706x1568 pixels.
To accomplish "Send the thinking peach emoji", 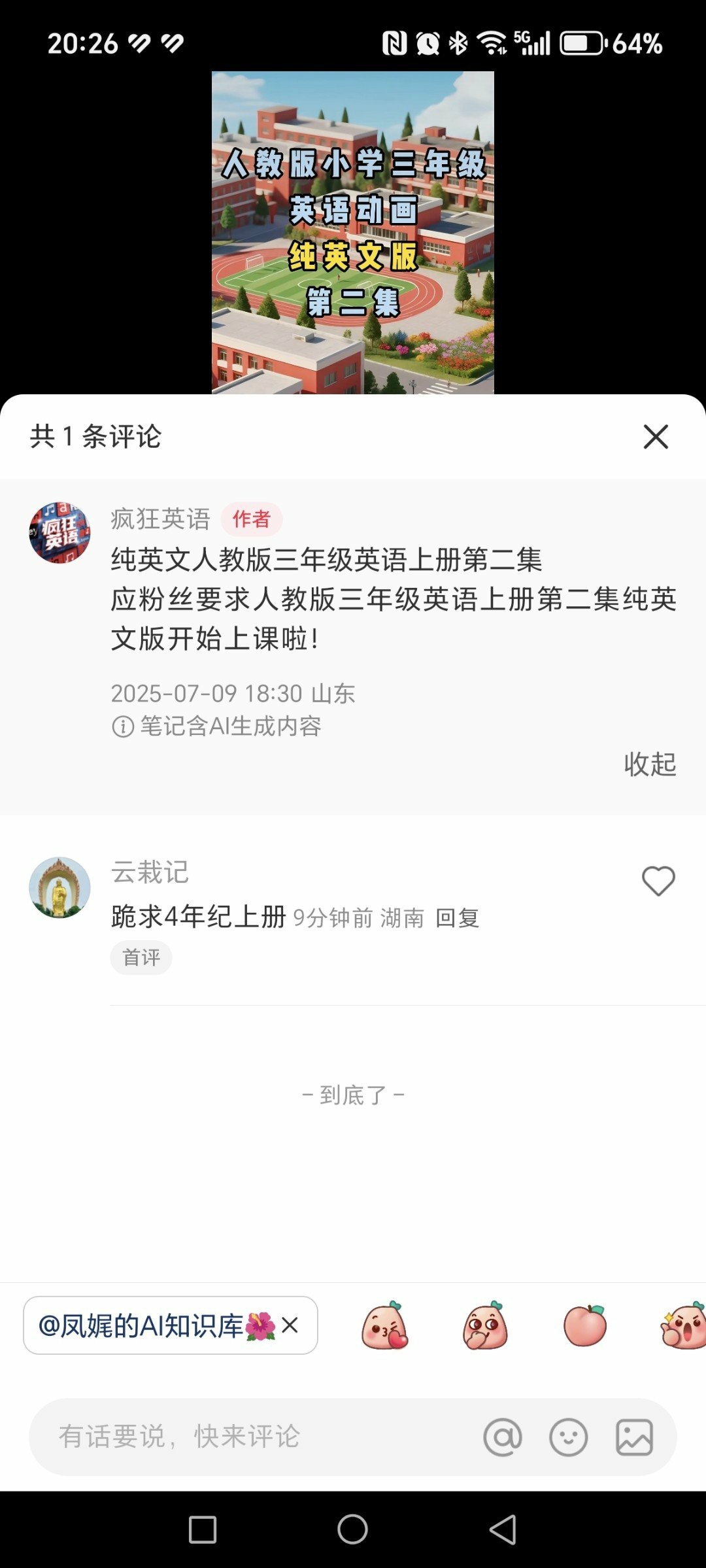I will point(485,1326).
